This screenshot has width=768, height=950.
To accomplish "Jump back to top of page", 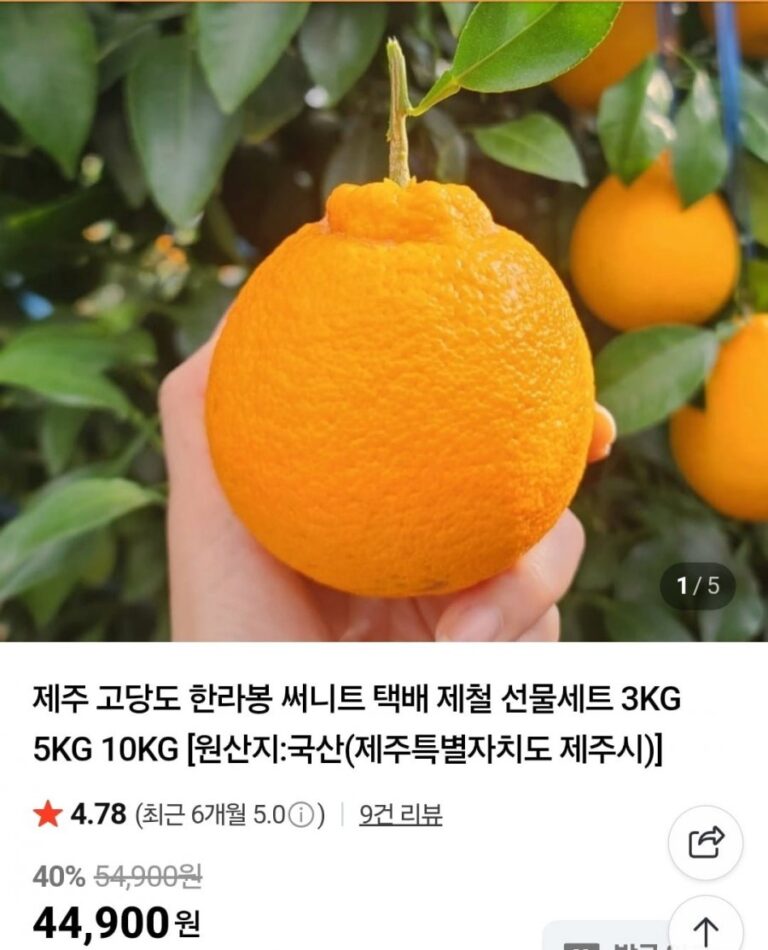I will pos(705,929).
